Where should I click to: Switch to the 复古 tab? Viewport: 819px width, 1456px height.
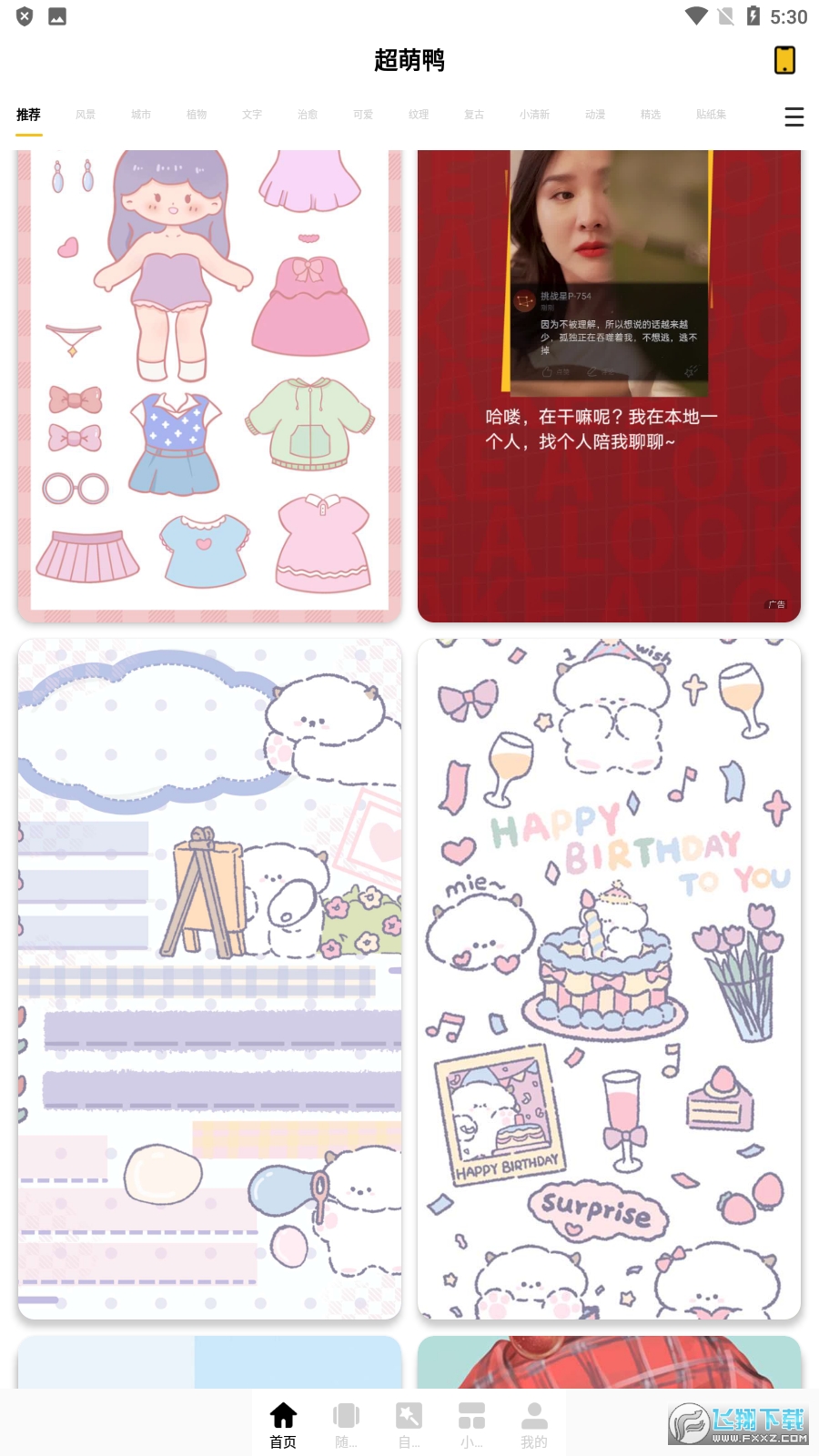tap(474, 115)
